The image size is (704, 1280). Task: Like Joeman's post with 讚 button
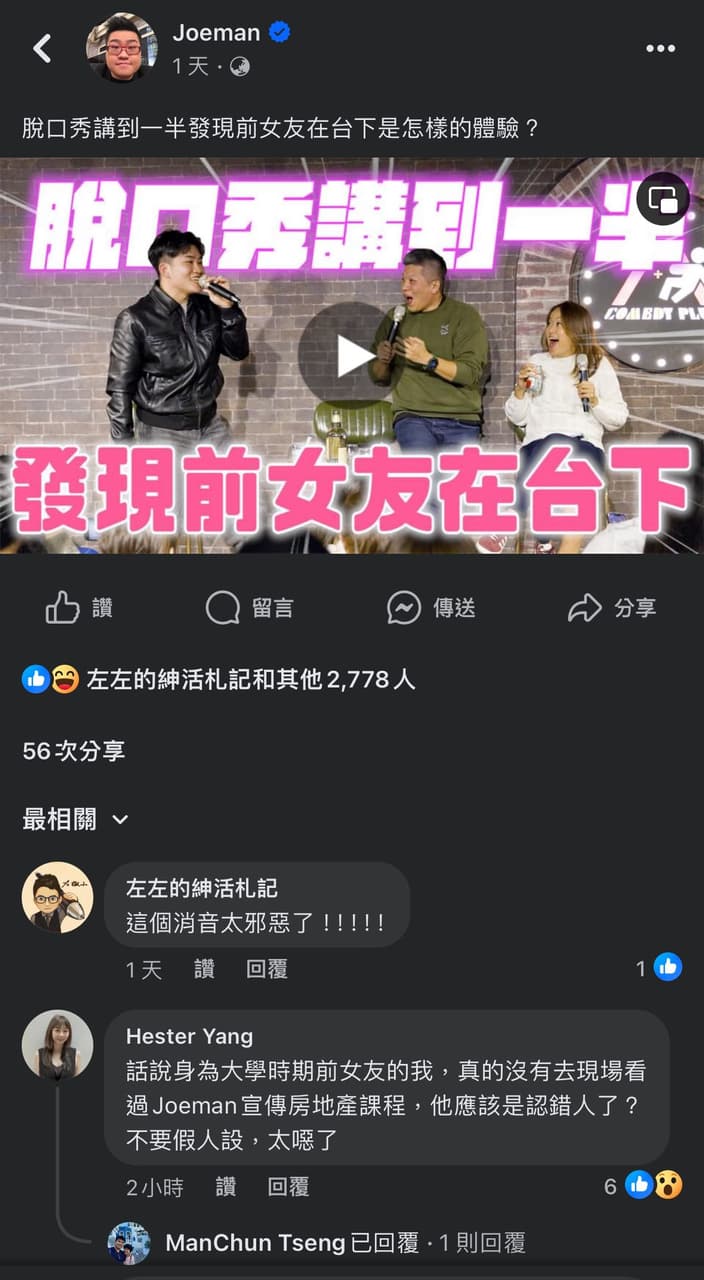(x=80, y=607)
